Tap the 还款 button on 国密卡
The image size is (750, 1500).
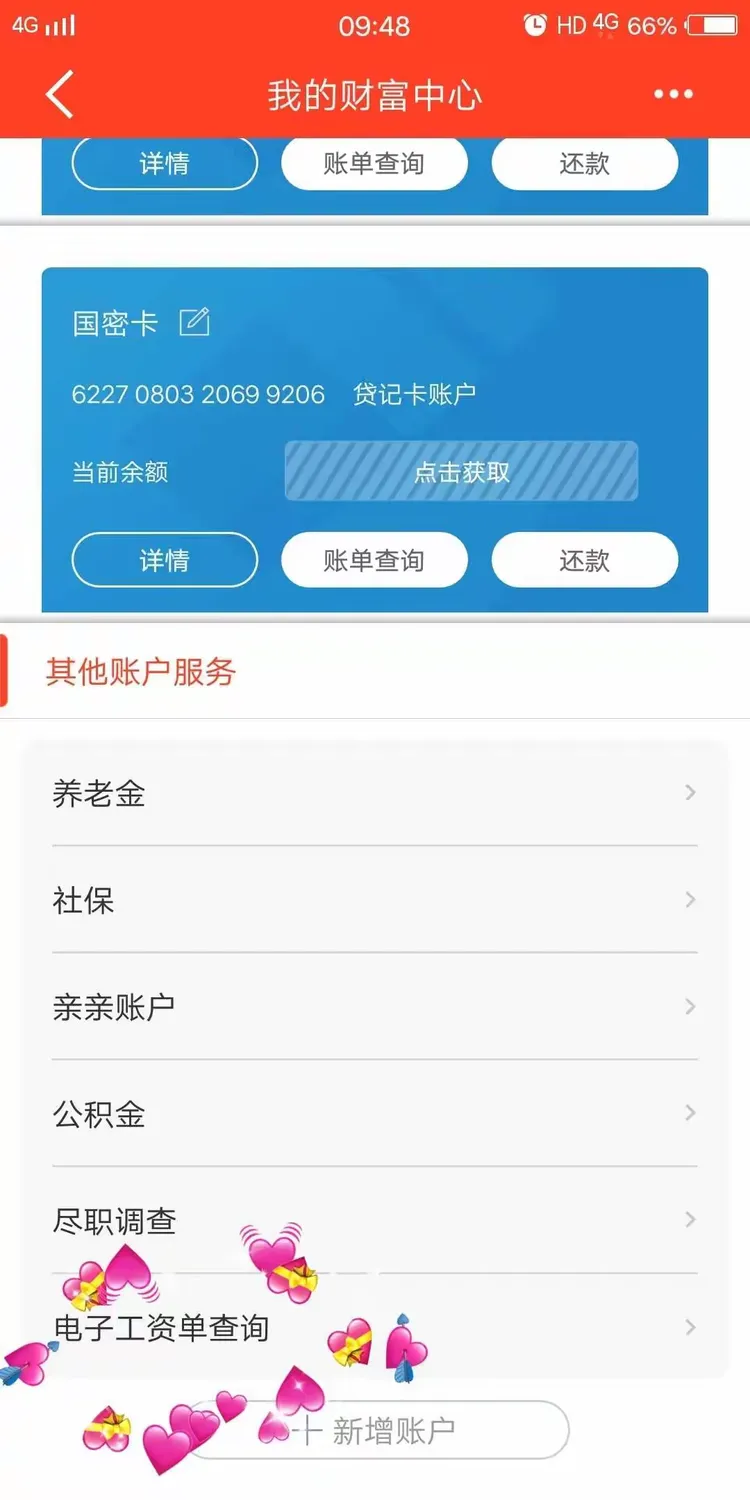pyautogui.click(x=584, y=559)
